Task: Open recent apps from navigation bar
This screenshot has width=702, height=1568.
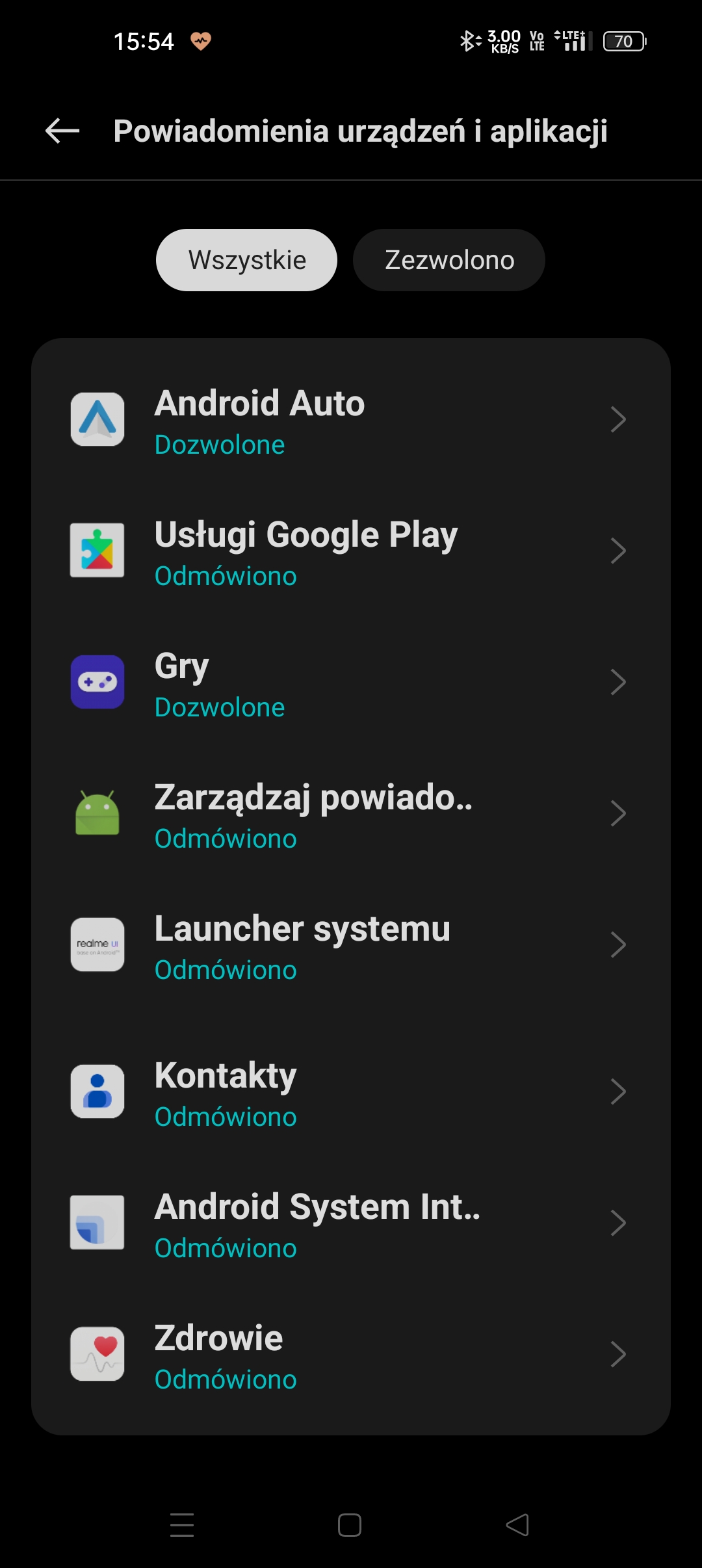Action: click(x=182, y=1525)
